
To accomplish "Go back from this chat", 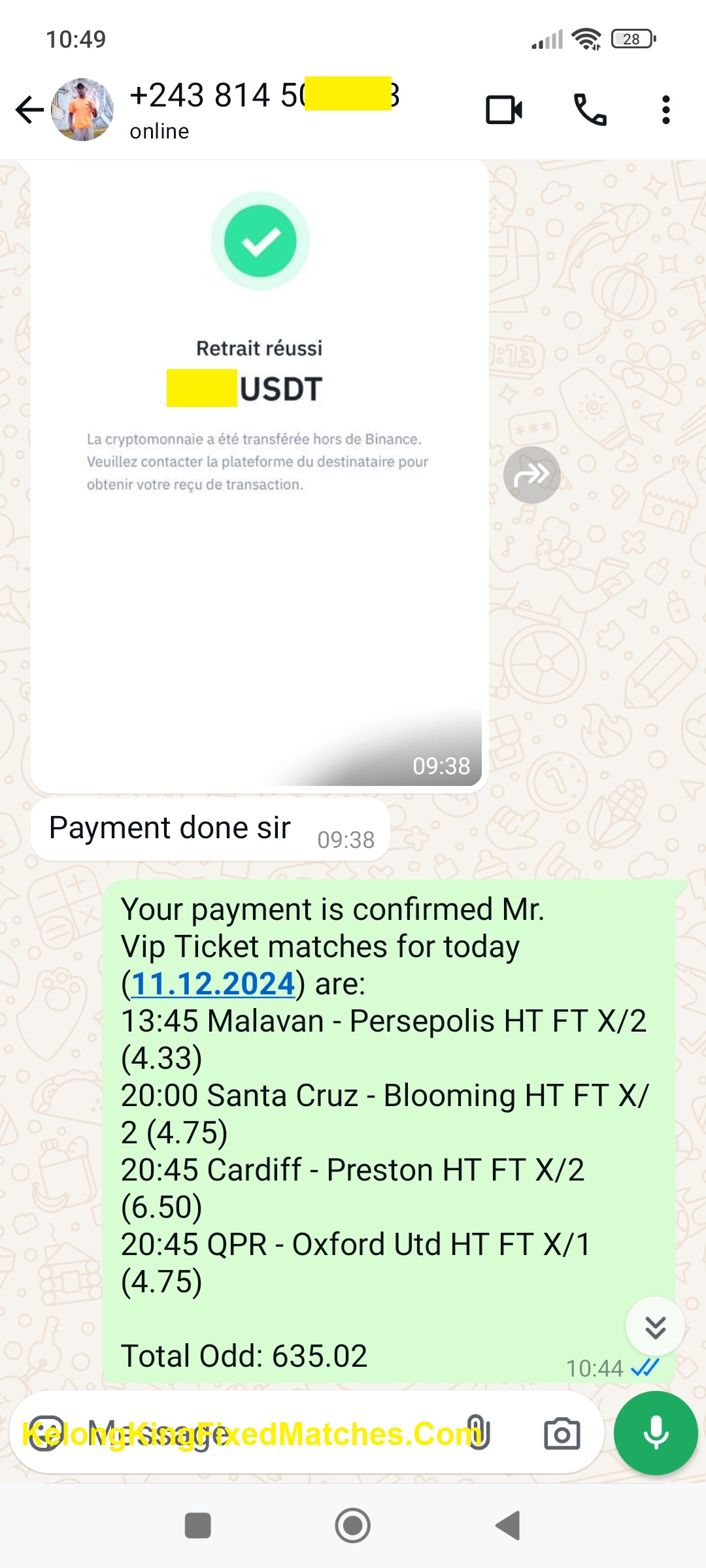I will pos(29,110).
